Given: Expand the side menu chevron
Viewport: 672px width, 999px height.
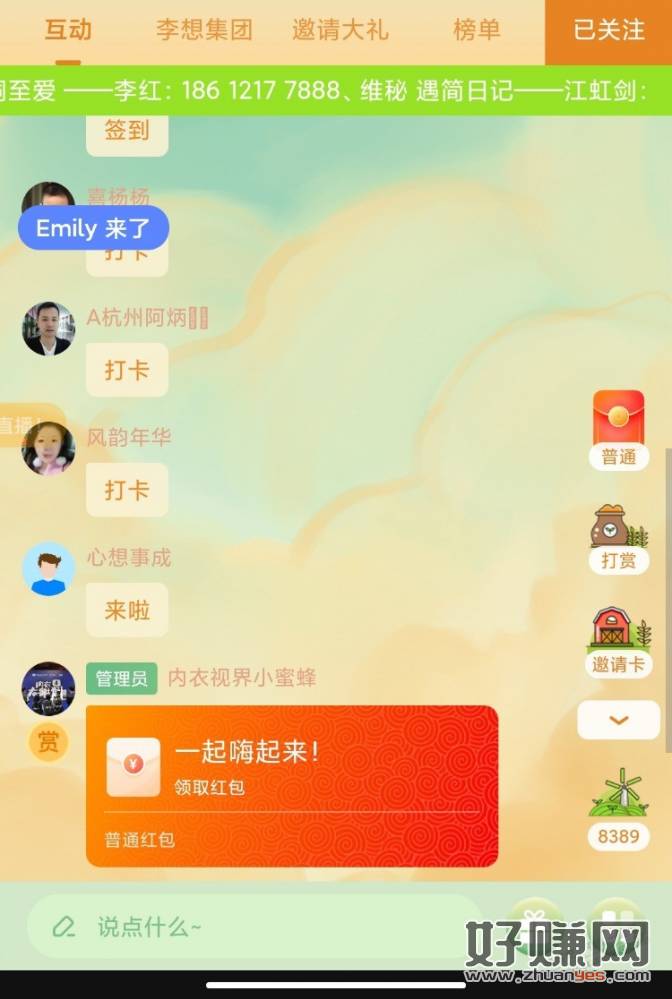Looking at the screenshot, I should point(618,720).
